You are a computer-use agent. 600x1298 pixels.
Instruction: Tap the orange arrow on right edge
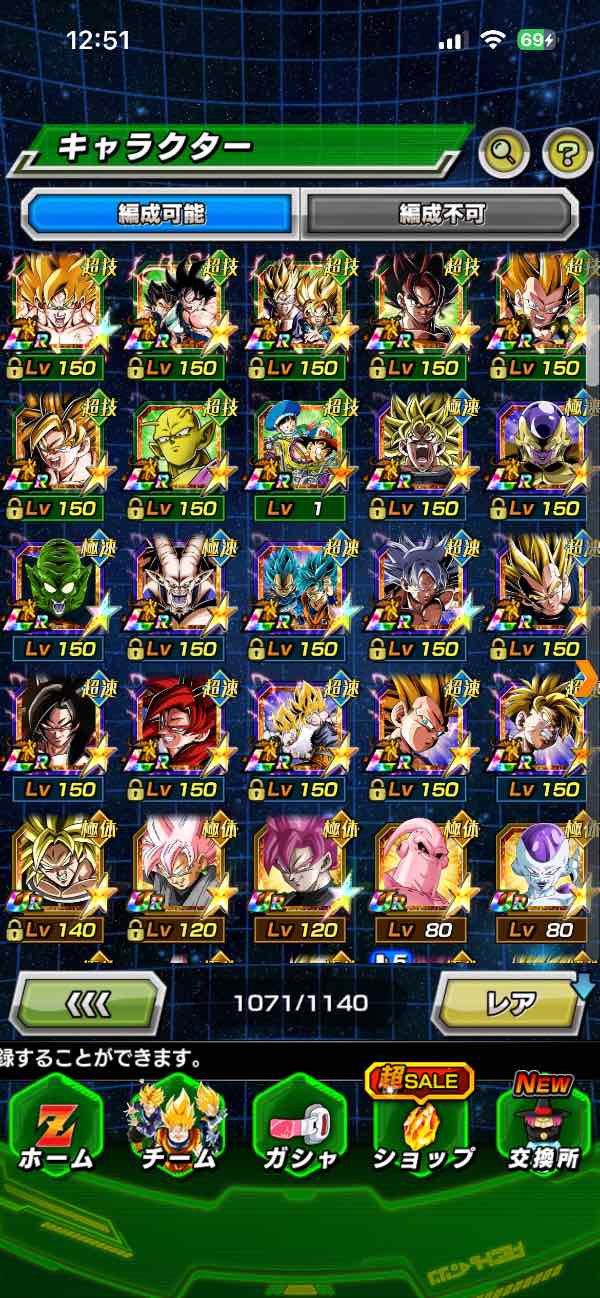tap(587, 677)
